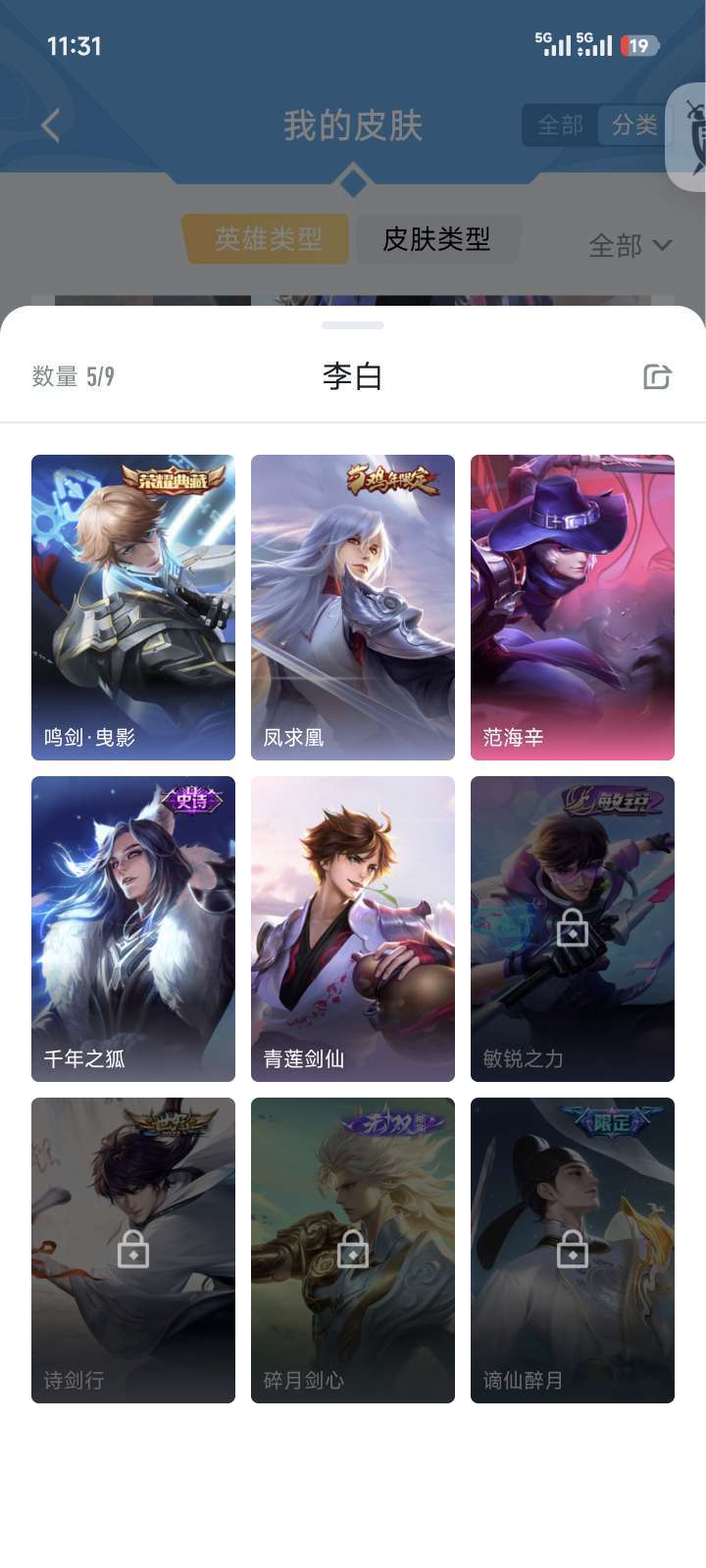Tap the share icon next to 李白
The image size is (706, 1568).
click(x=656, y=376)
